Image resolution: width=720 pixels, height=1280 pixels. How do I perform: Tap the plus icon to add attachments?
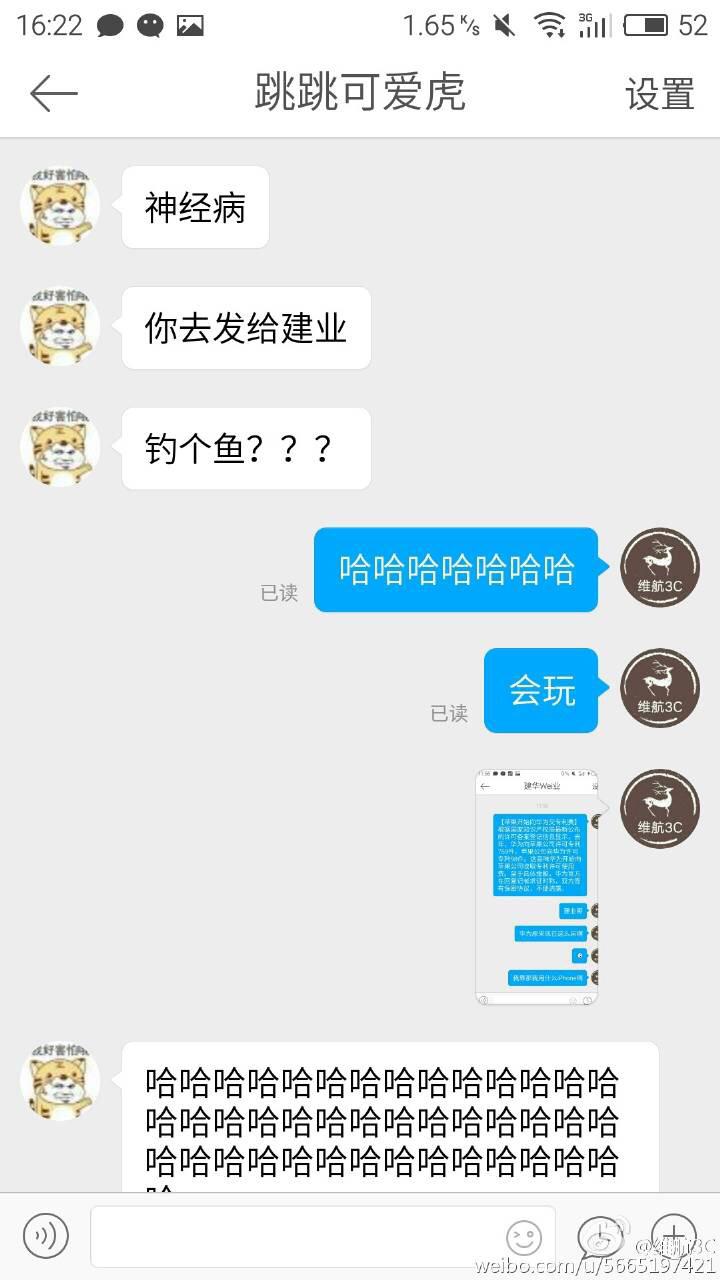674,1236
